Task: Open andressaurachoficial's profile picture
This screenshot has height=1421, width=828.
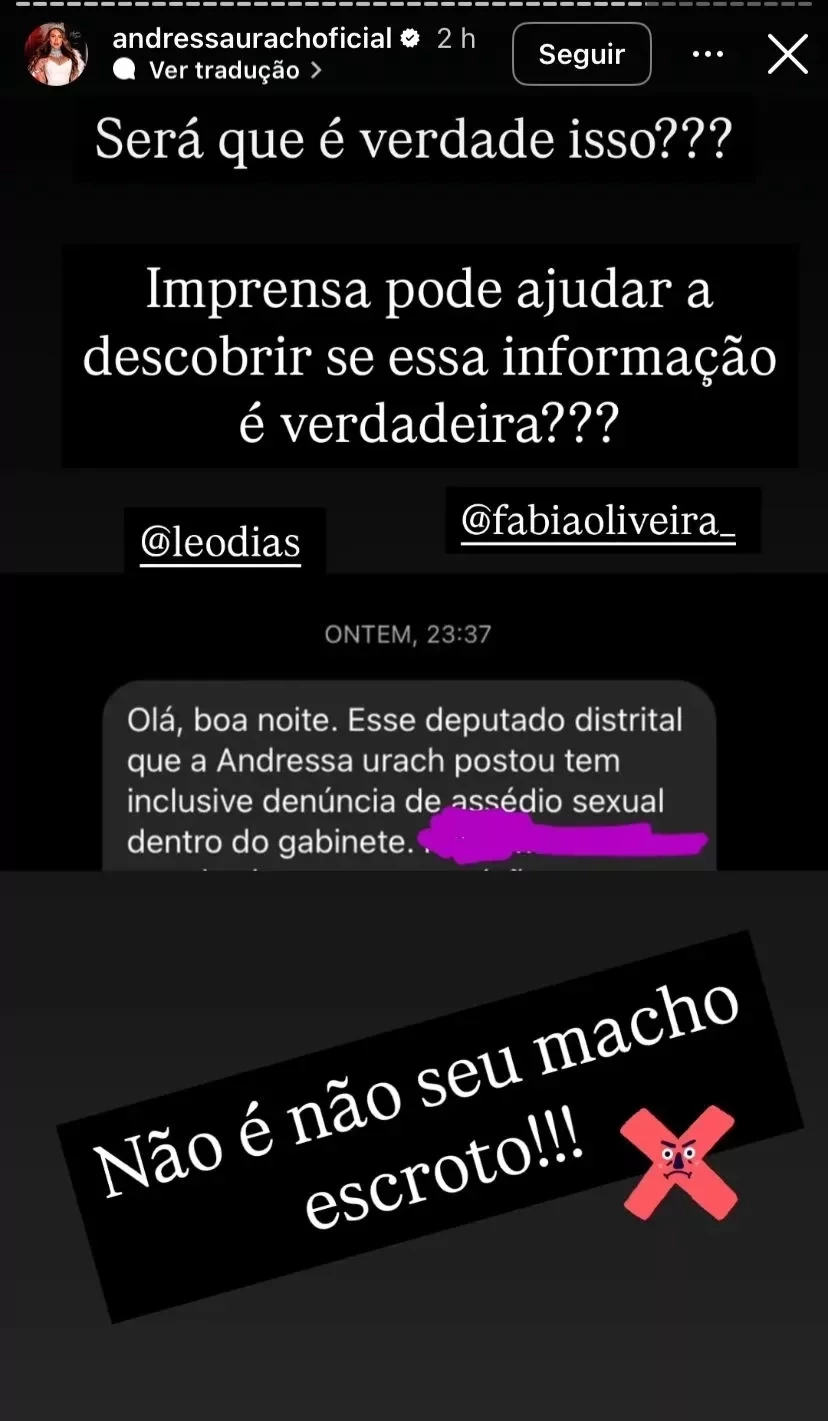Action: 56,55
